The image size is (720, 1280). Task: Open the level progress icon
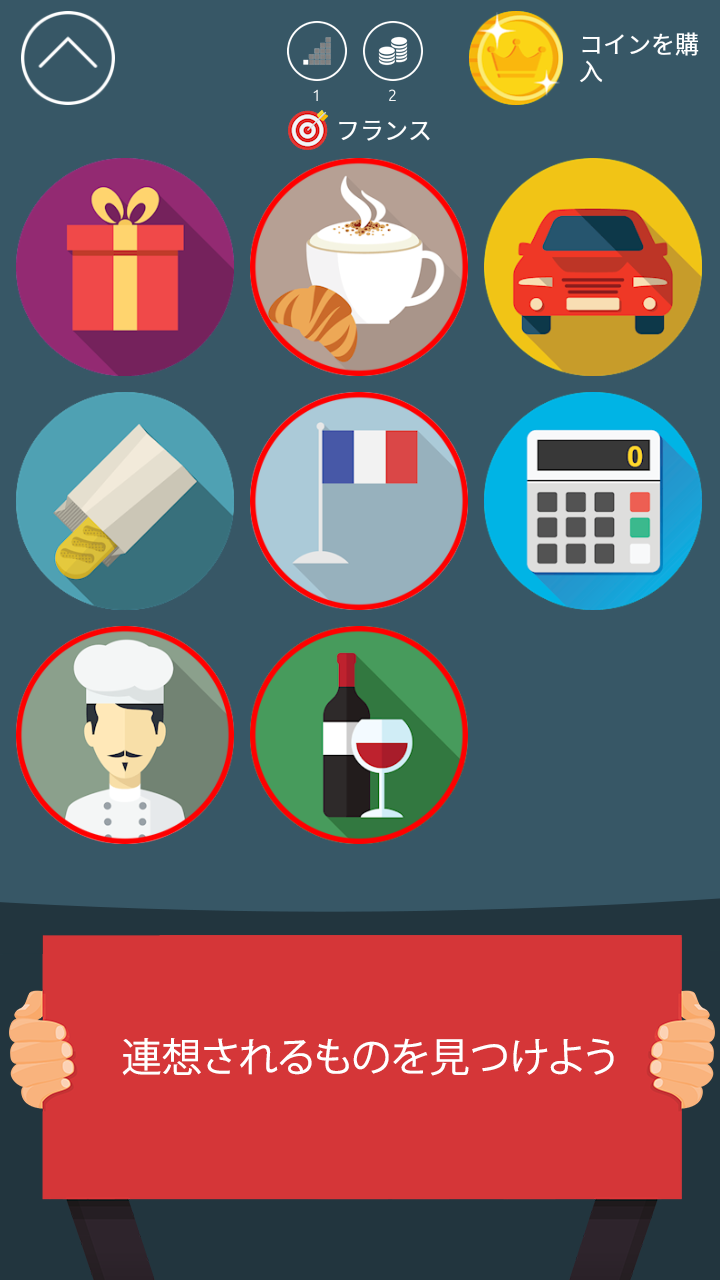pyautogui.click(x=317, y=51)
